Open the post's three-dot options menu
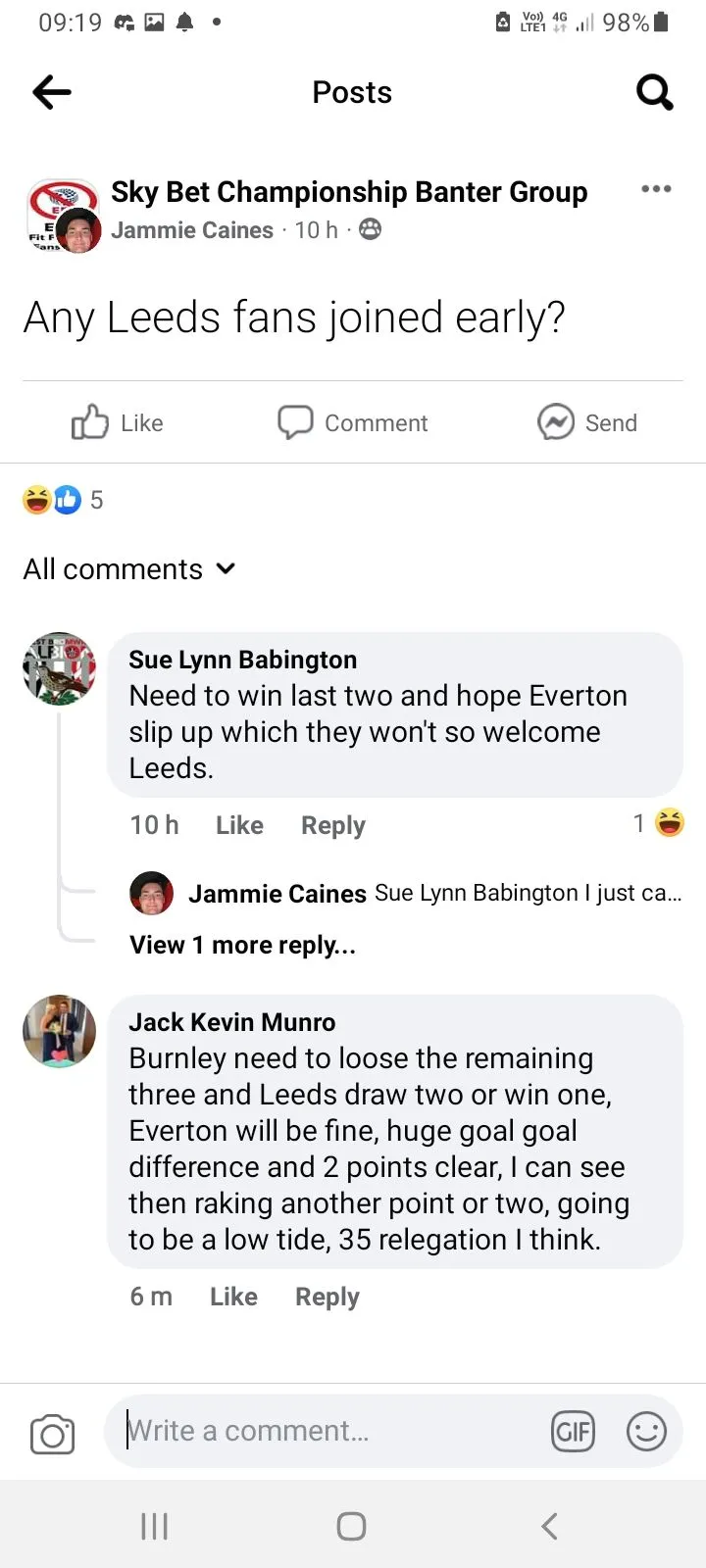The image size is (706, 1568). [656, 188]
